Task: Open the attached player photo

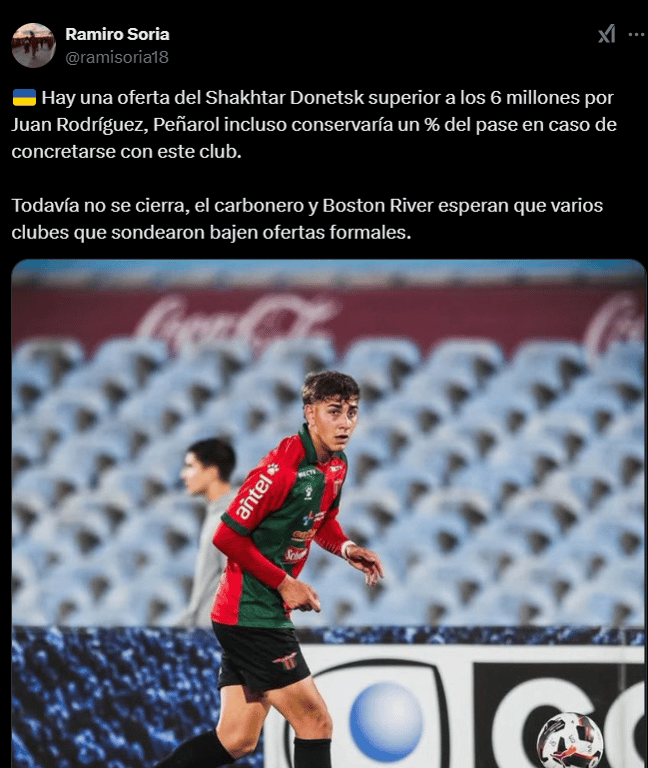Action: 328,514
